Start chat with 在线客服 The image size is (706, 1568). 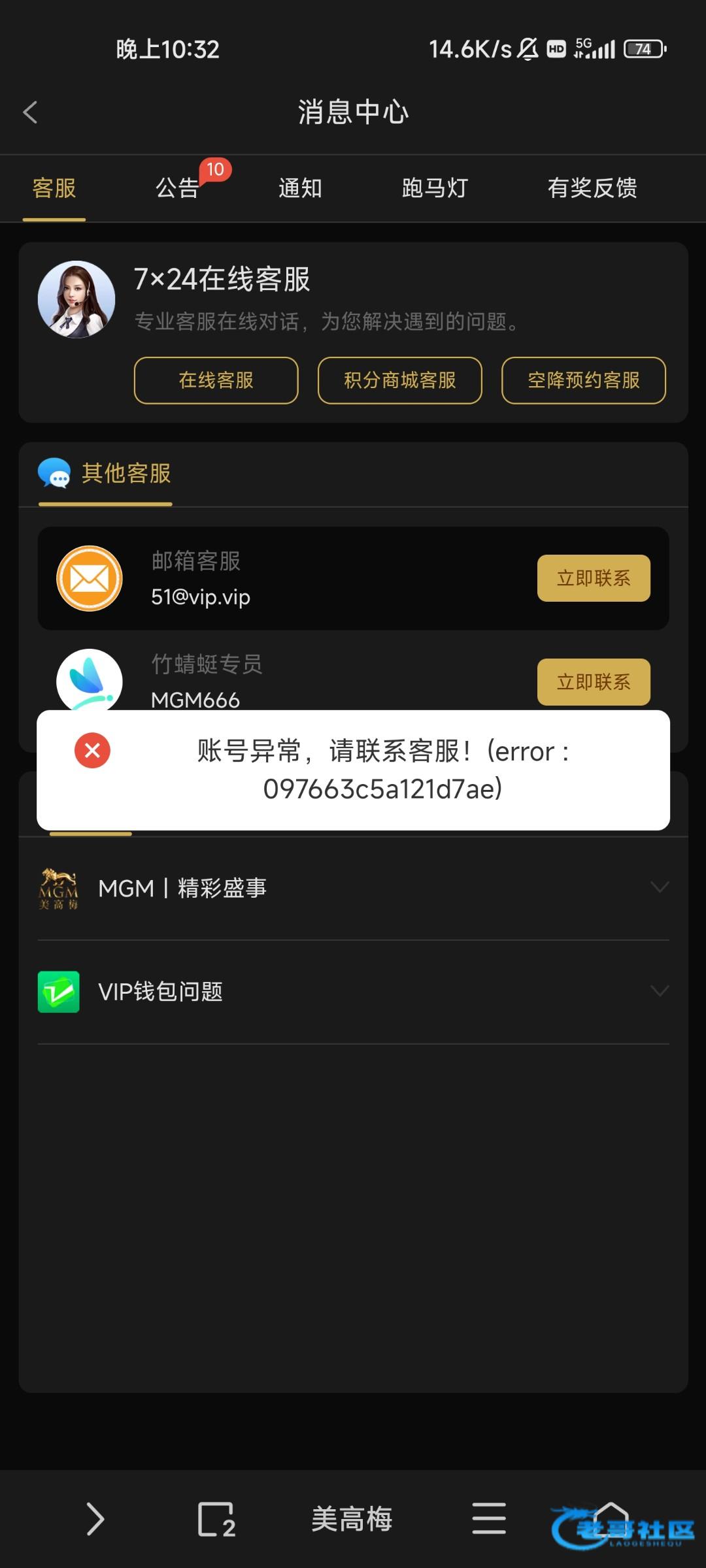[216, 380]
